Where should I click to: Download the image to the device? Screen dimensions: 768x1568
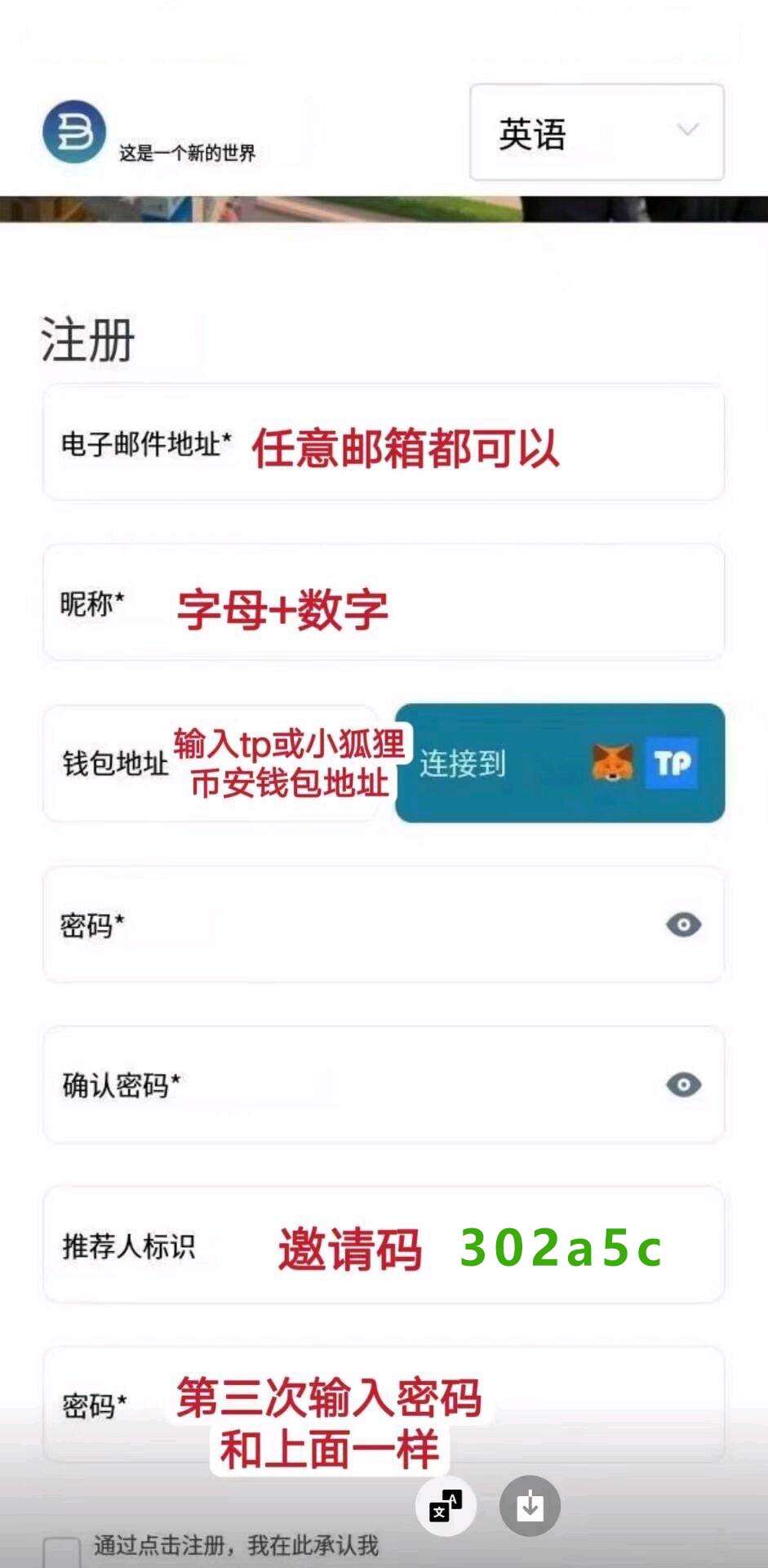point(530,1506)
